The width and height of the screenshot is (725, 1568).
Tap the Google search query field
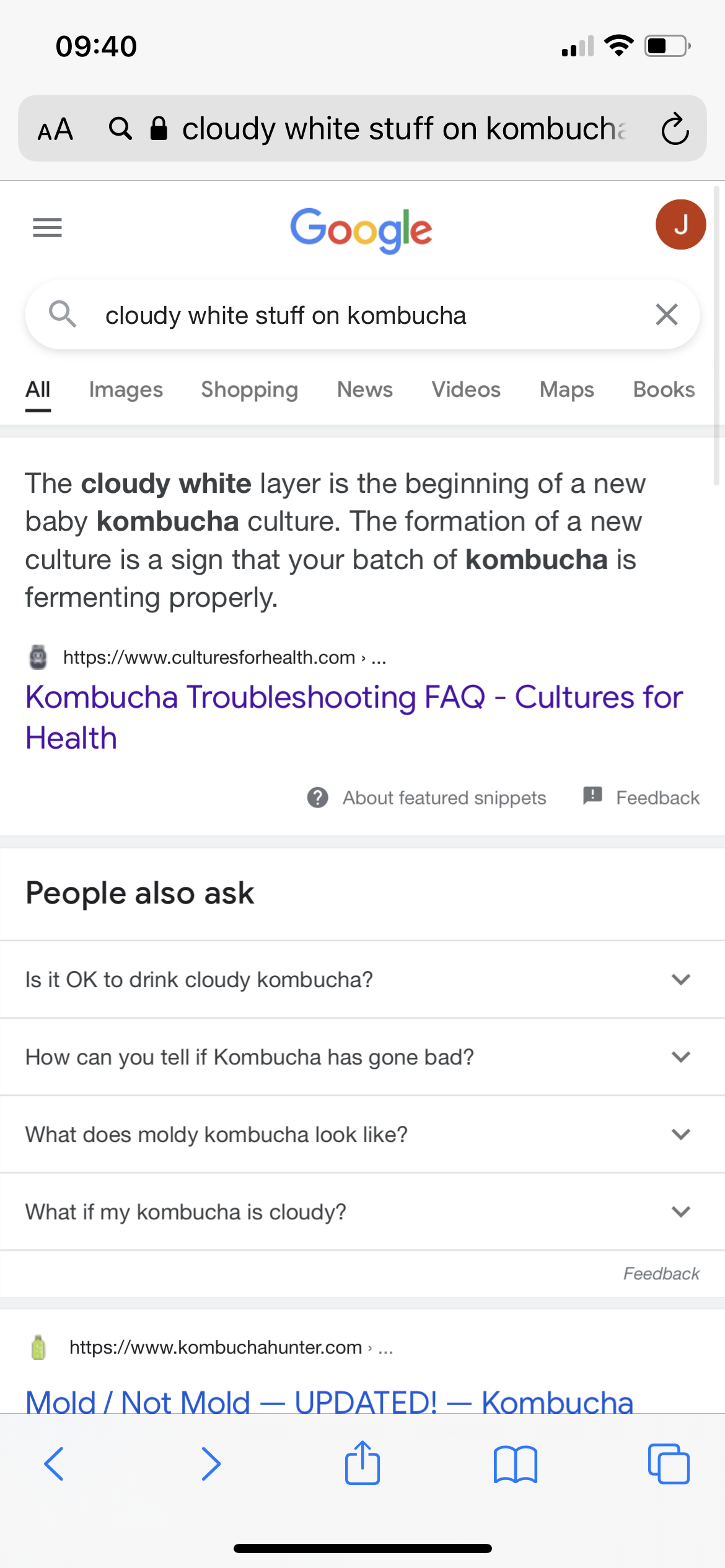pyautogui.click(x=362, y=315)
